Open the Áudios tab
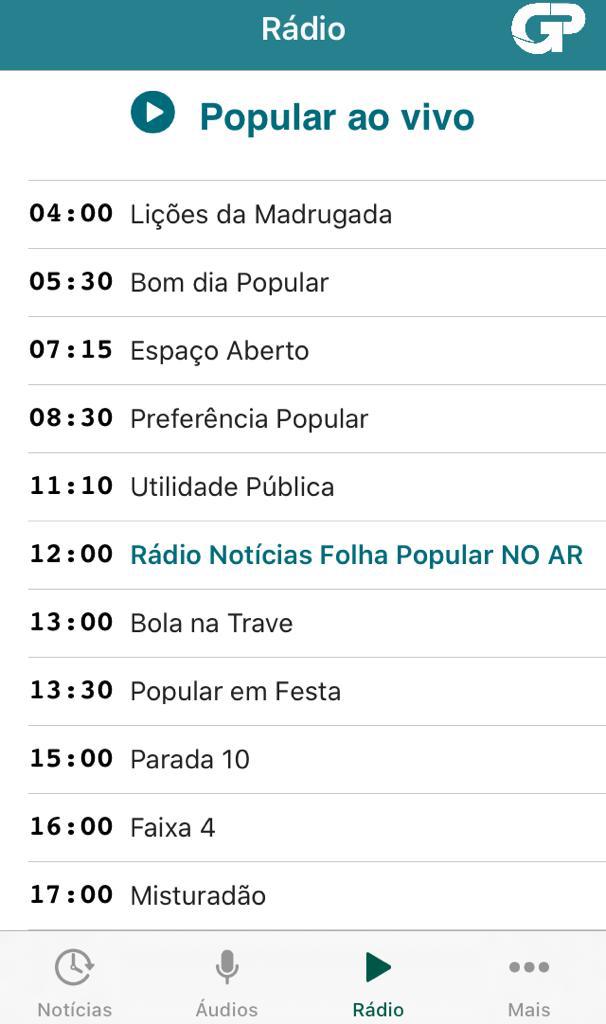 tap(227, 981)
